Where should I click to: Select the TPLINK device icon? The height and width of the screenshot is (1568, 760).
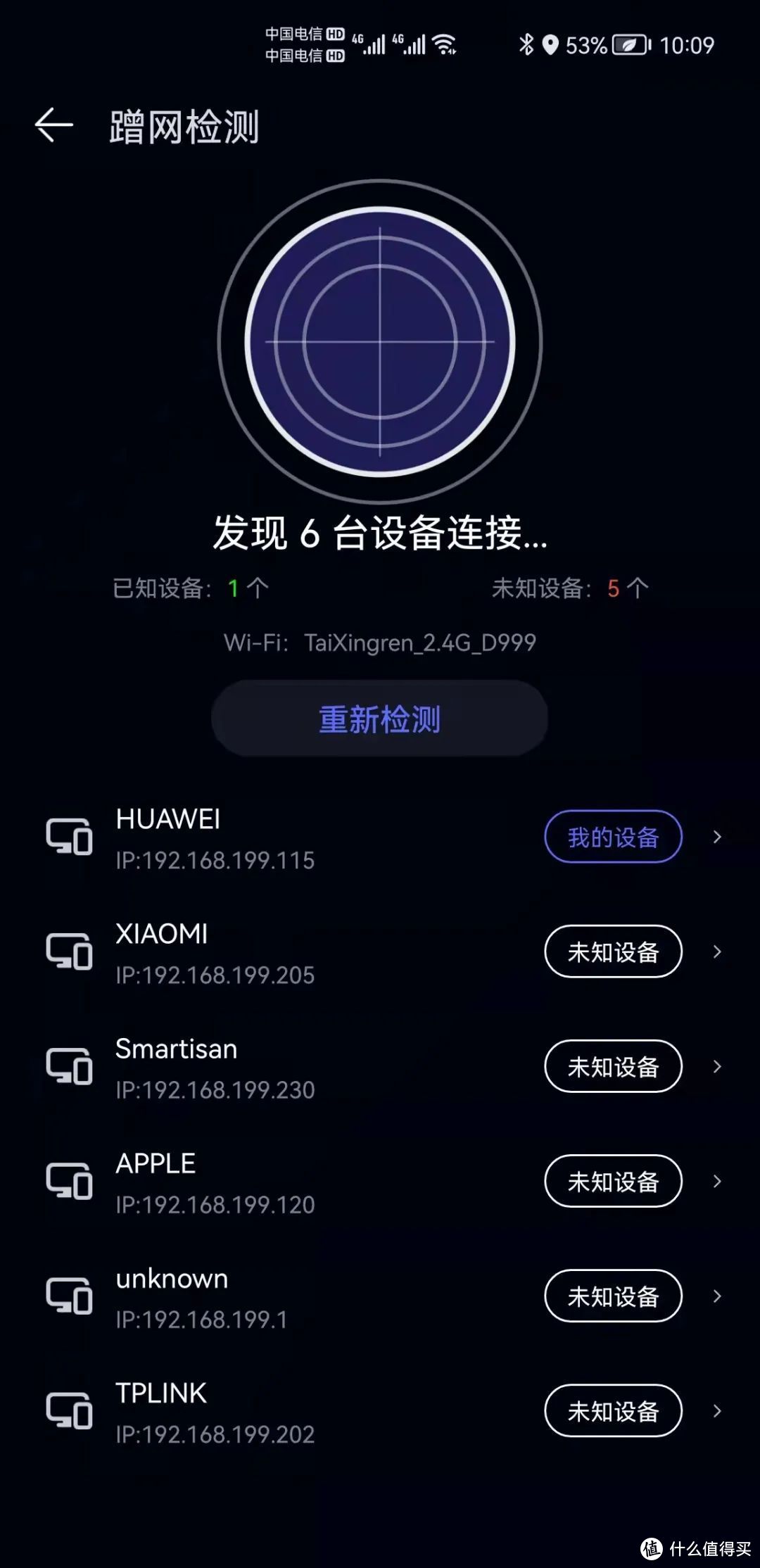[68, 1410]
